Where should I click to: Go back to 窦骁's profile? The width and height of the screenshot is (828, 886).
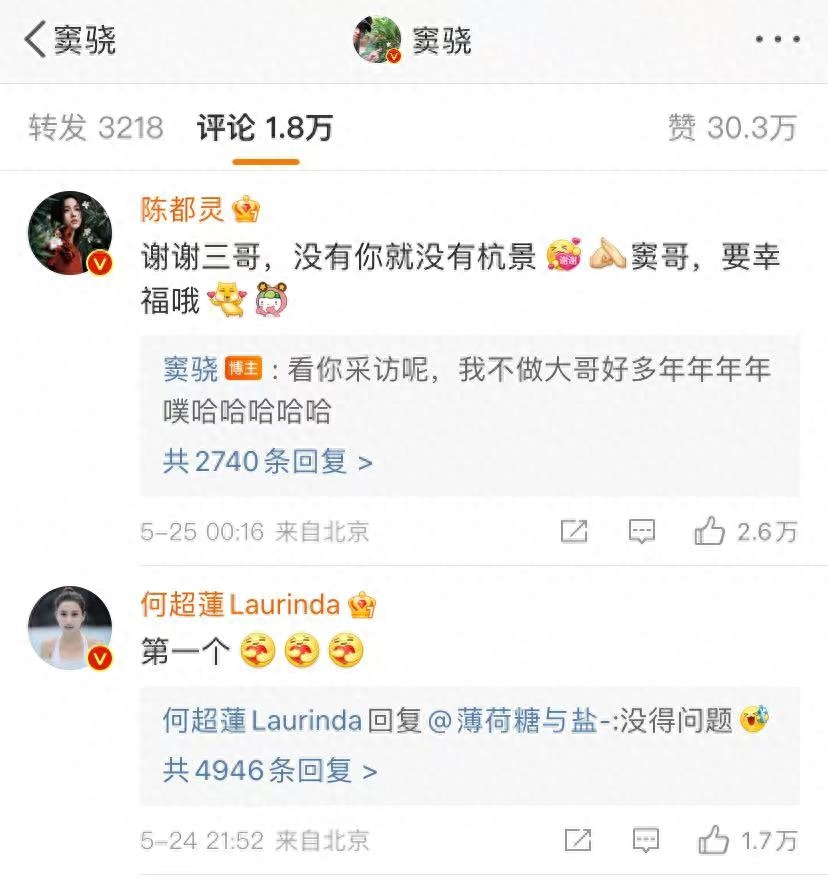(x=68, y=40)
